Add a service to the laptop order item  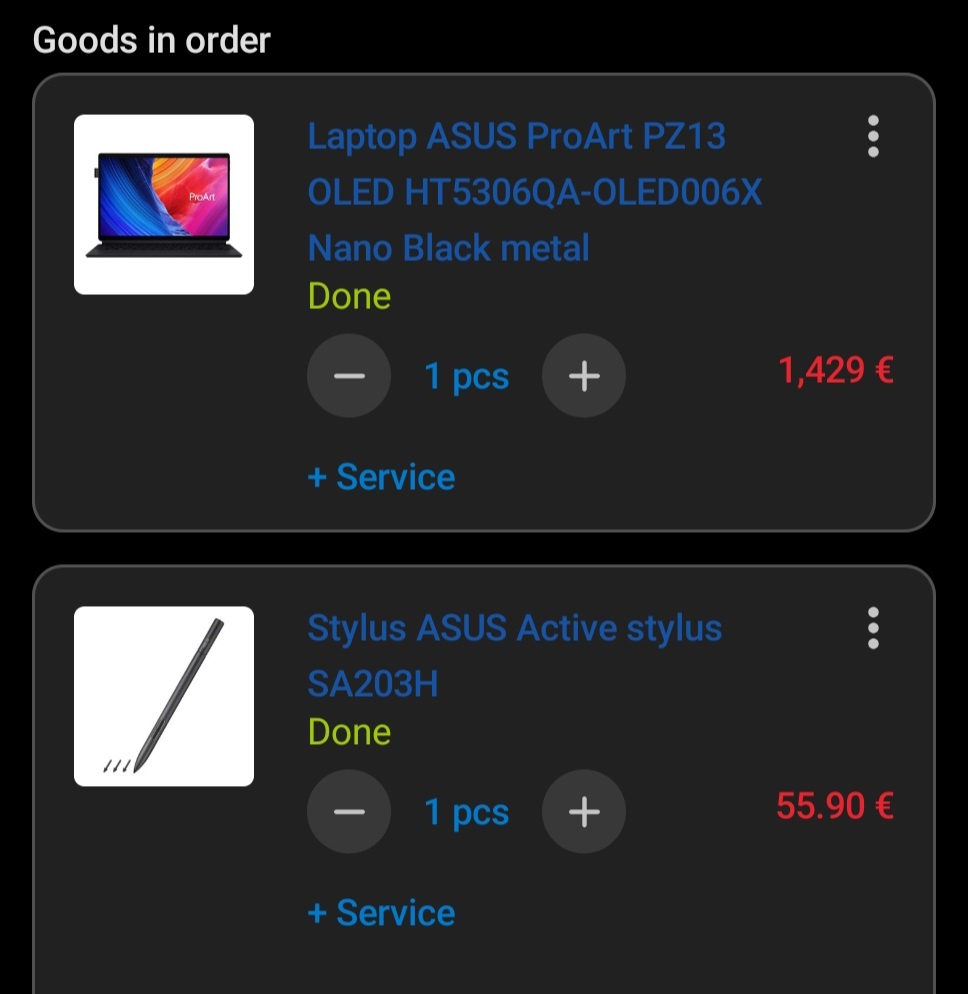pos(380,477)
